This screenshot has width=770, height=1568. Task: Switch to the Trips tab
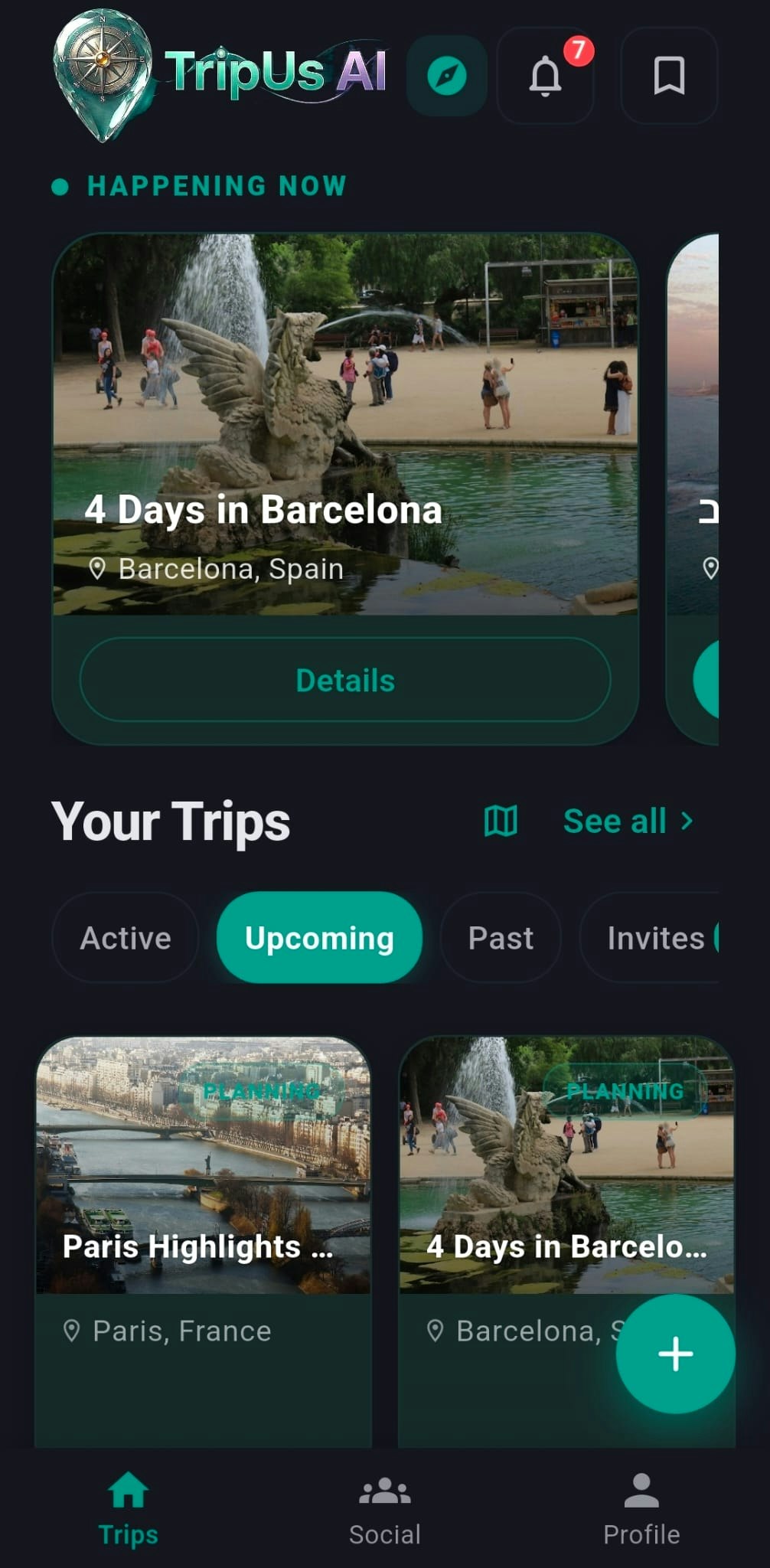[x=127, y=1510]
